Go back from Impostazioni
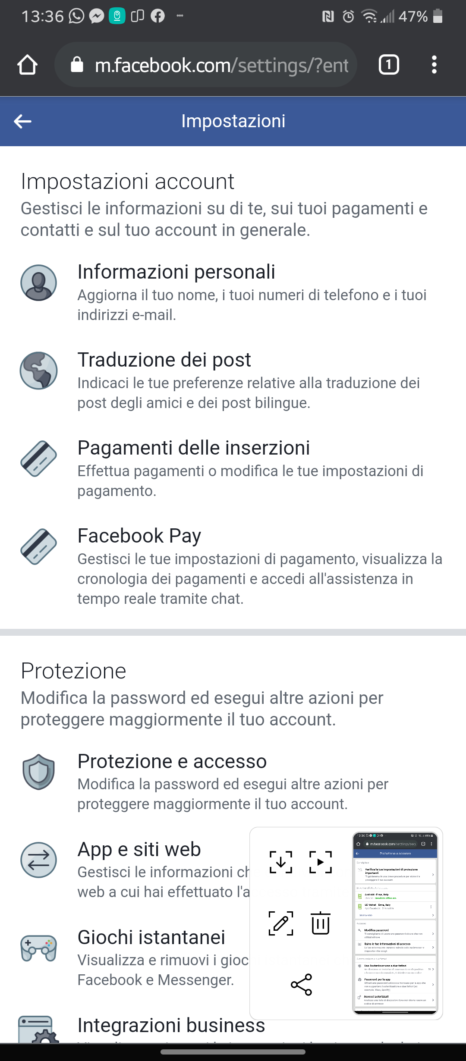The image size is (466, 1061). coord(23,121)
